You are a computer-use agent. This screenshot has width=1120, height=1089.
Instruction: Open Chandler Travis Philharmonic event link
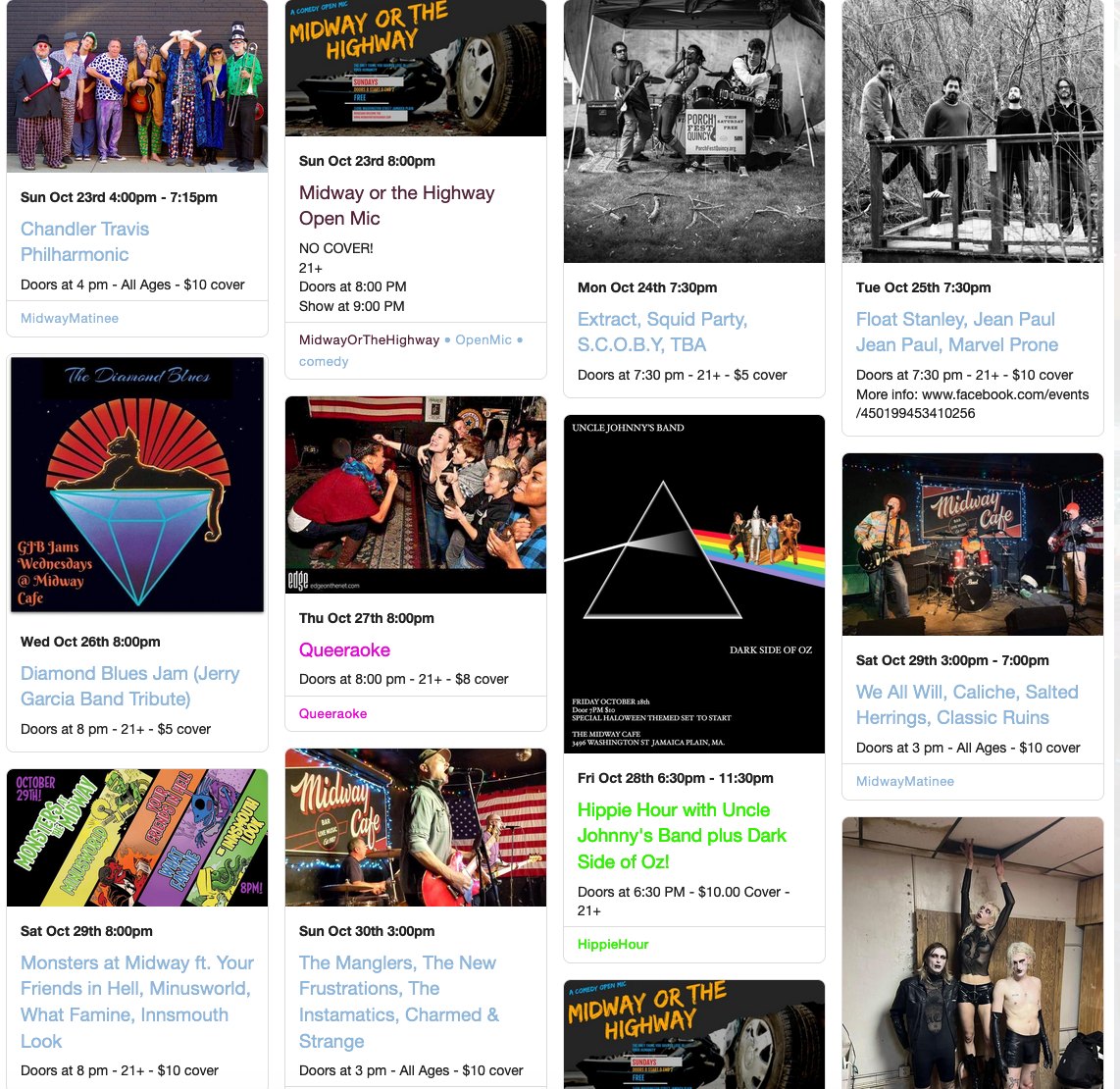pos(85,241)
